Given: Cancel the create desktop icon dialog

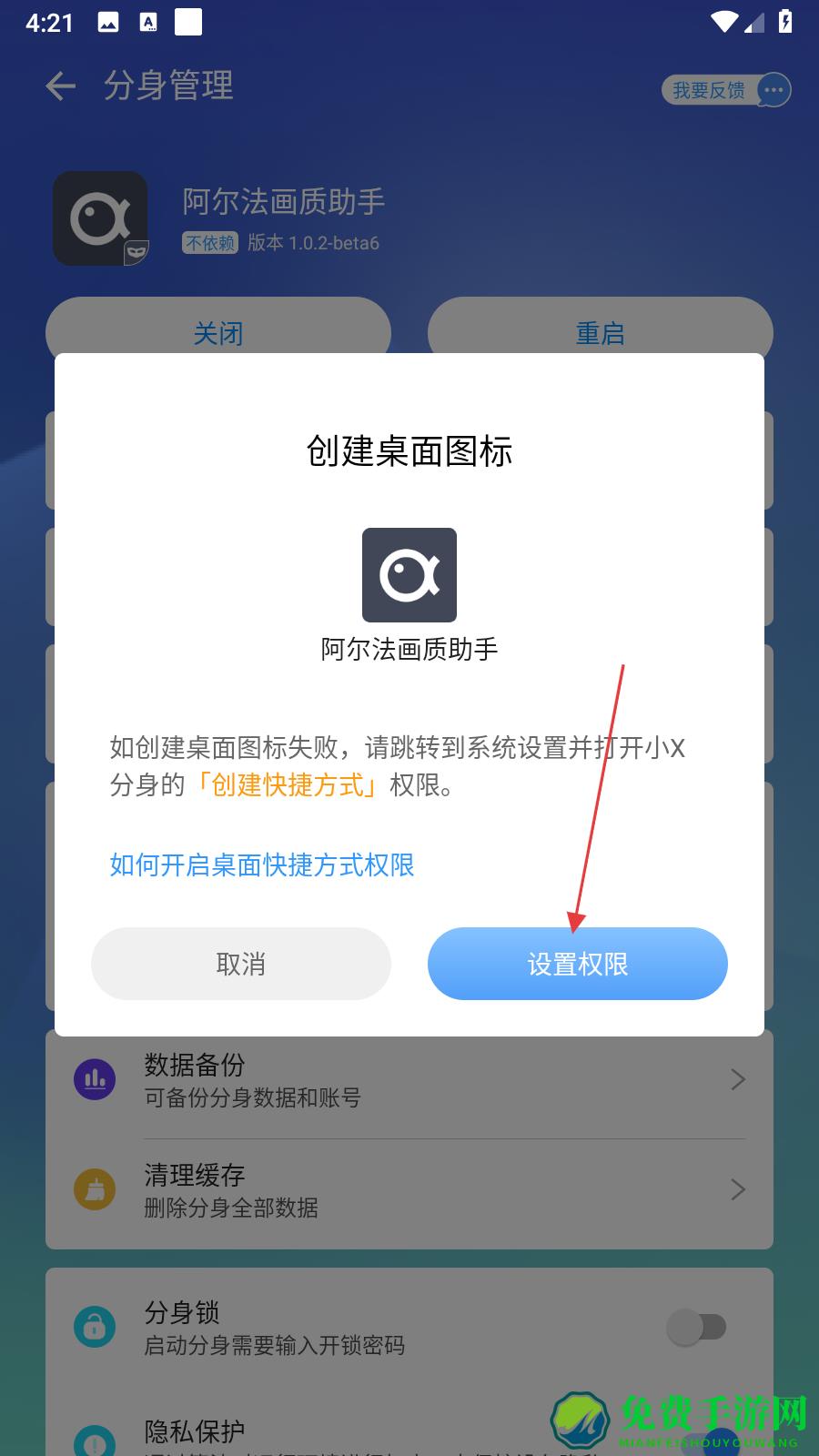Looking at the screenshot, I should click(241, 964).
